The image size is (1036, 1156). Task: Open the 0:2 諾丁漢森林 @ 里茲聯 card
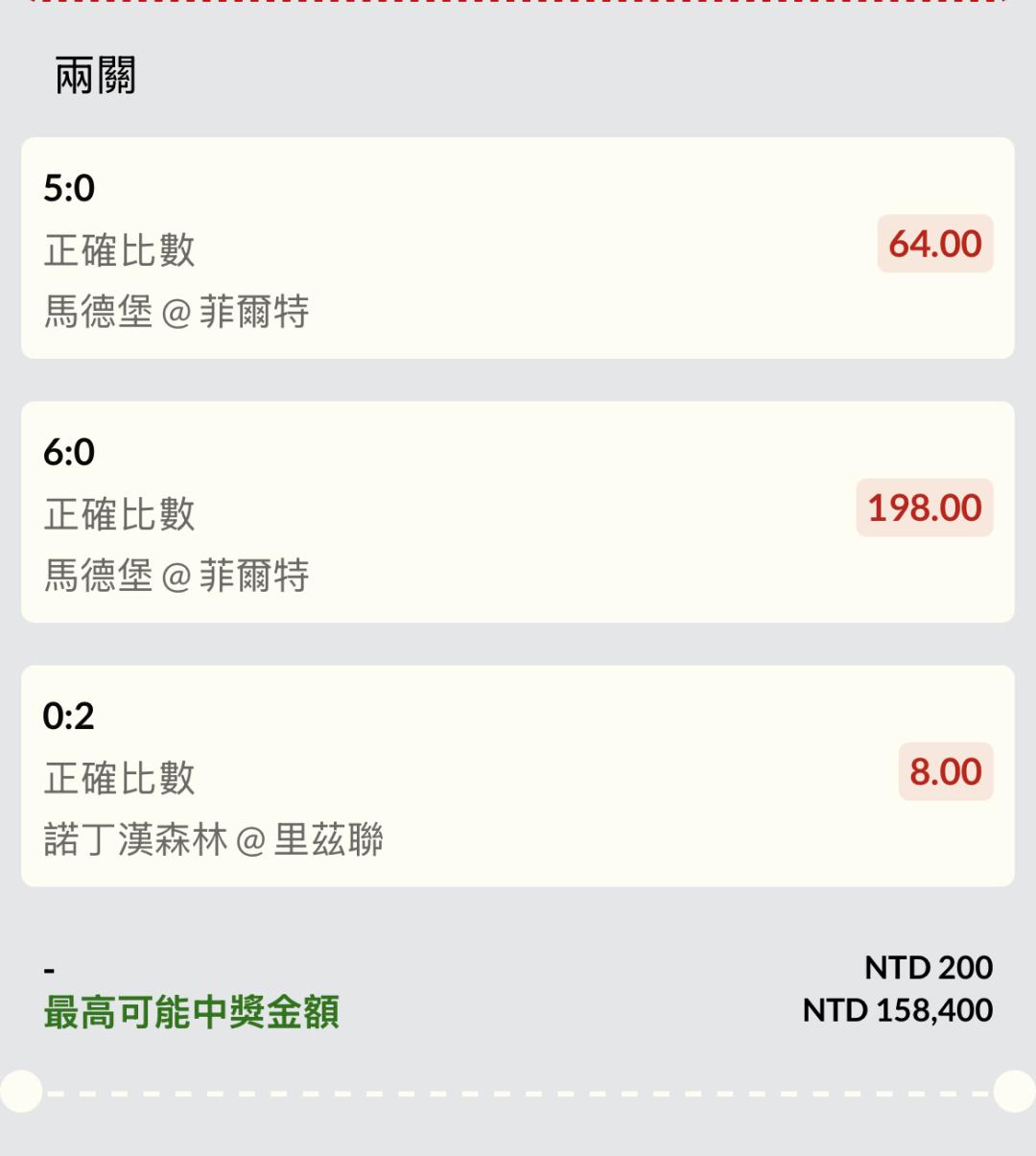518,775
